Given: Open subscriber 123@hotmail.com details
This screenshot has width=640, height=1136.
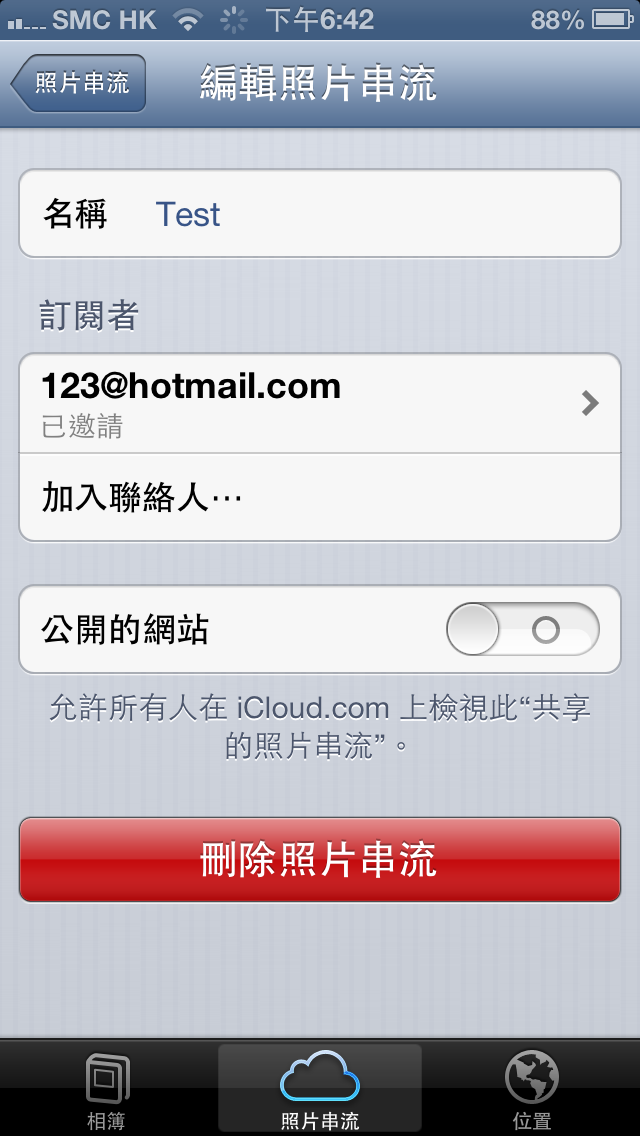Looking at the screenshot, I should coord(320,403).
